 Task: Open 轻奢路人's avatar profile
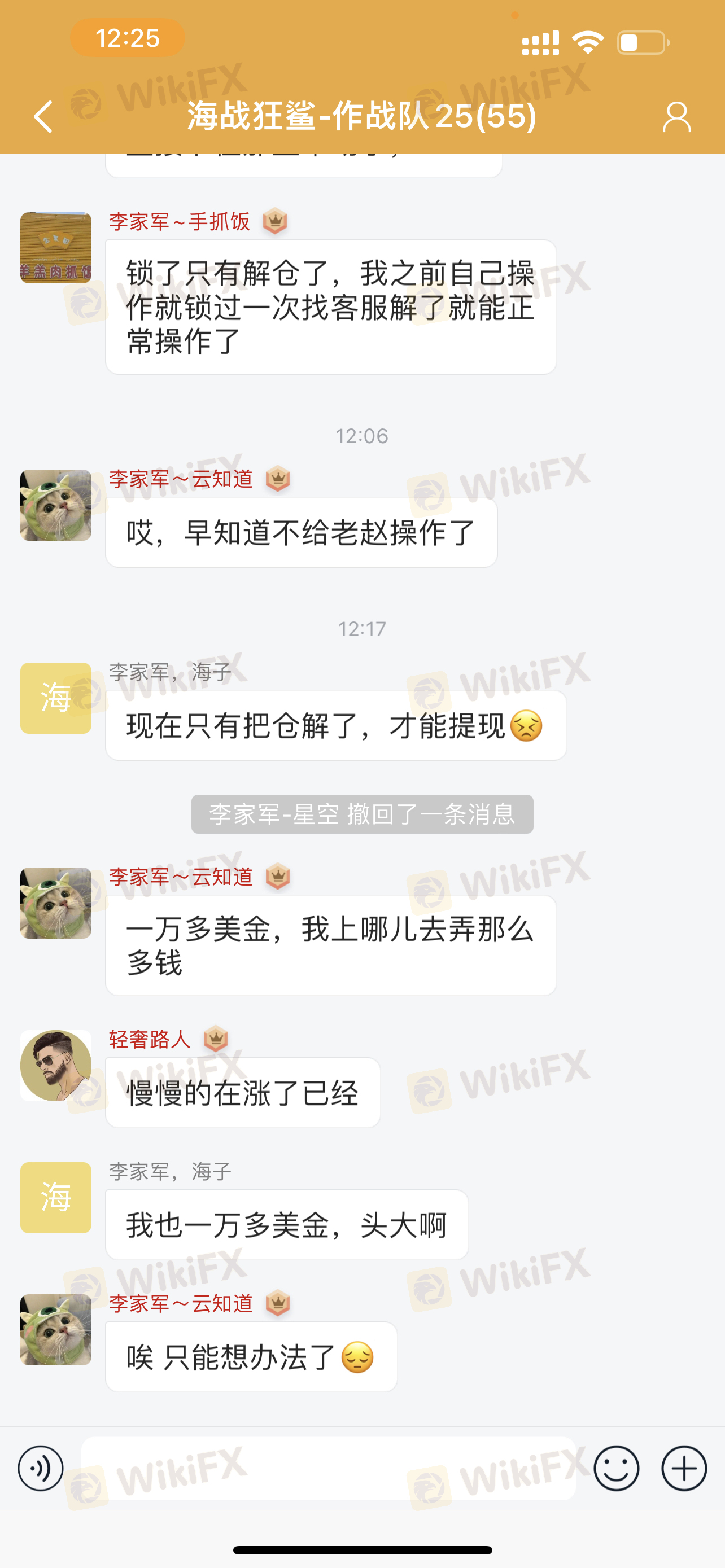[x=56, y=1065]
